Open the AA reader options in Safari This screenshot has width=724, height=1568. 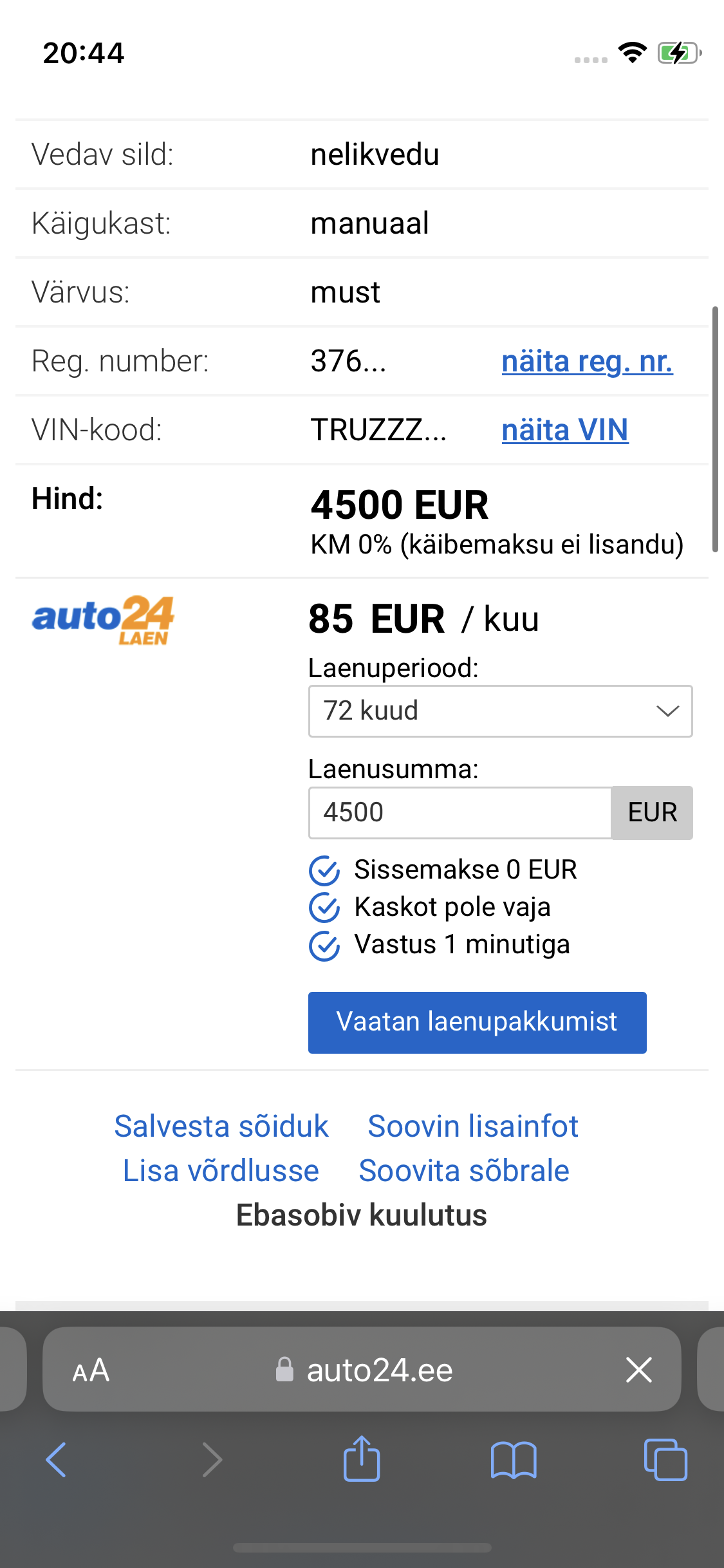(x=91, y=1370)
